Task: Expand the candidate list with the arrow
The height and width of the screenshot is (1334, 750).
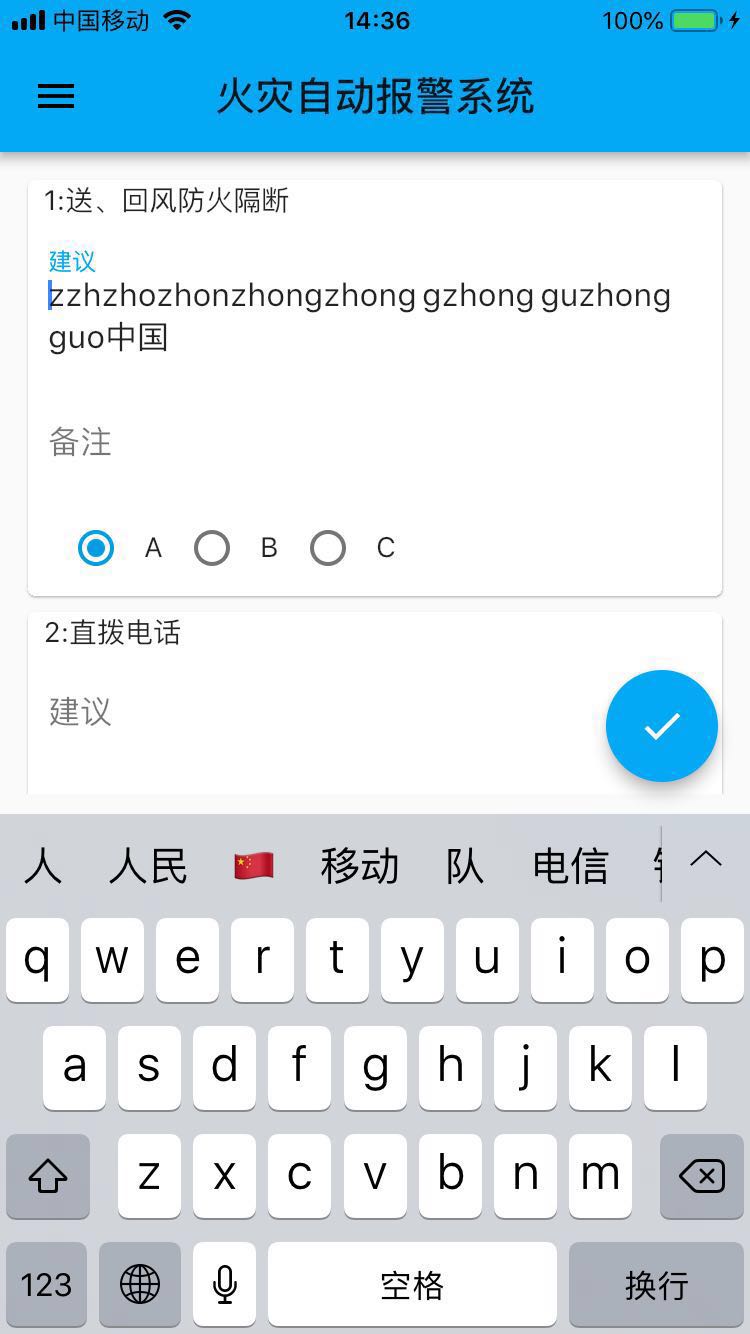Action: pos(706,860)
